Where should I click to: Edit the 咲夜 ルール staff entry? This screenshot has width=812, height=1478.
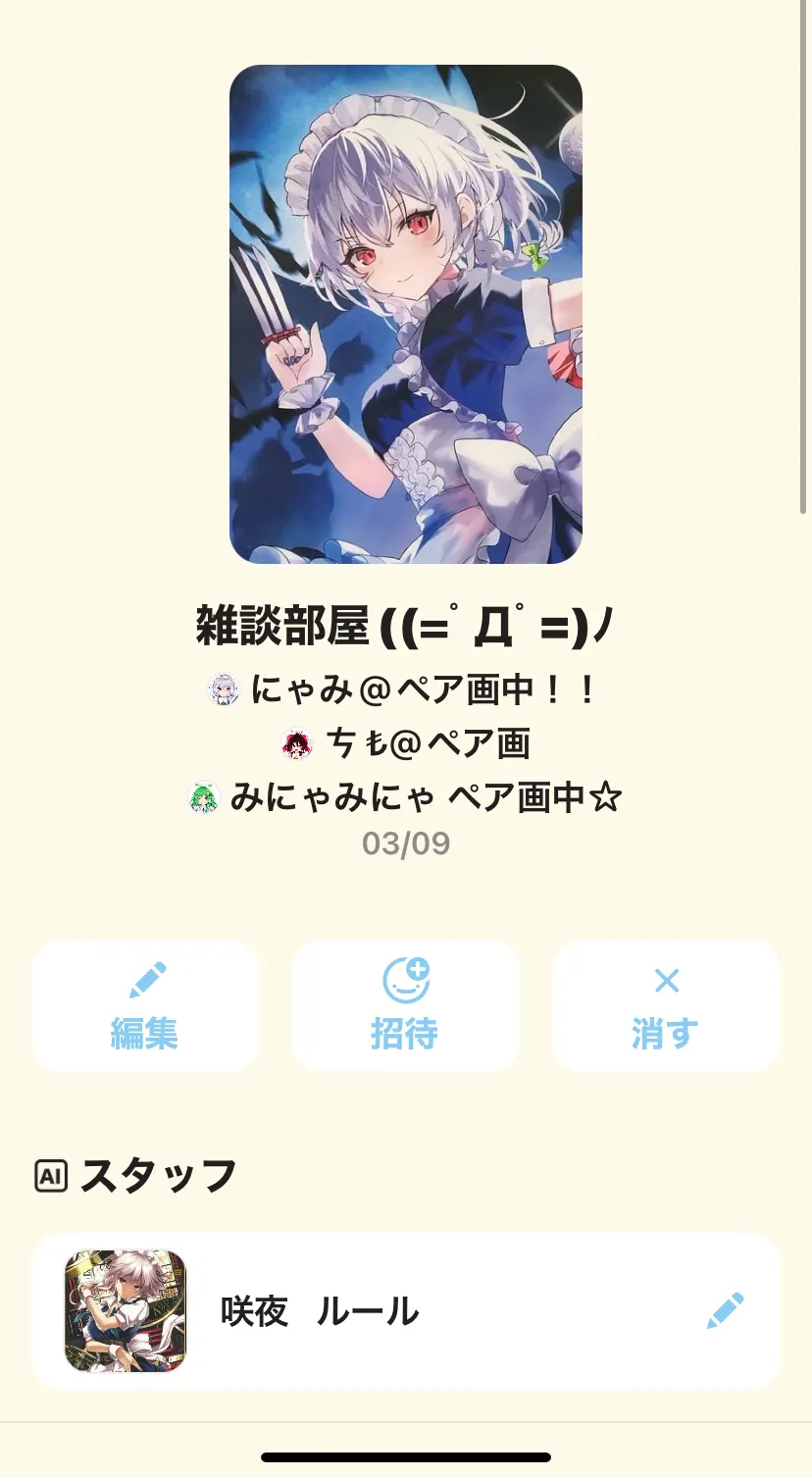tap(725, 1310)
